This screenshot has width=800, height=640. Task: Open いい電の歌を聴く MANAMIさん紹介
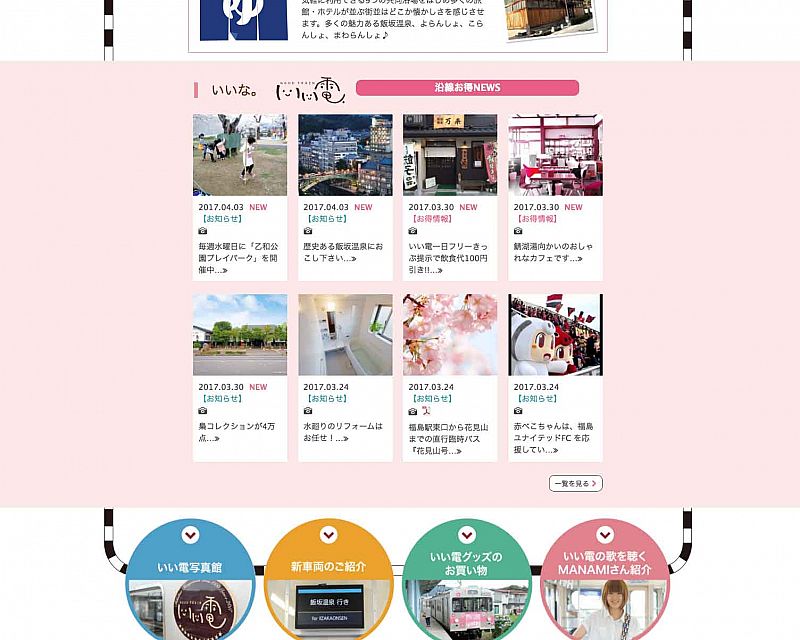click(x=605, y=580)
